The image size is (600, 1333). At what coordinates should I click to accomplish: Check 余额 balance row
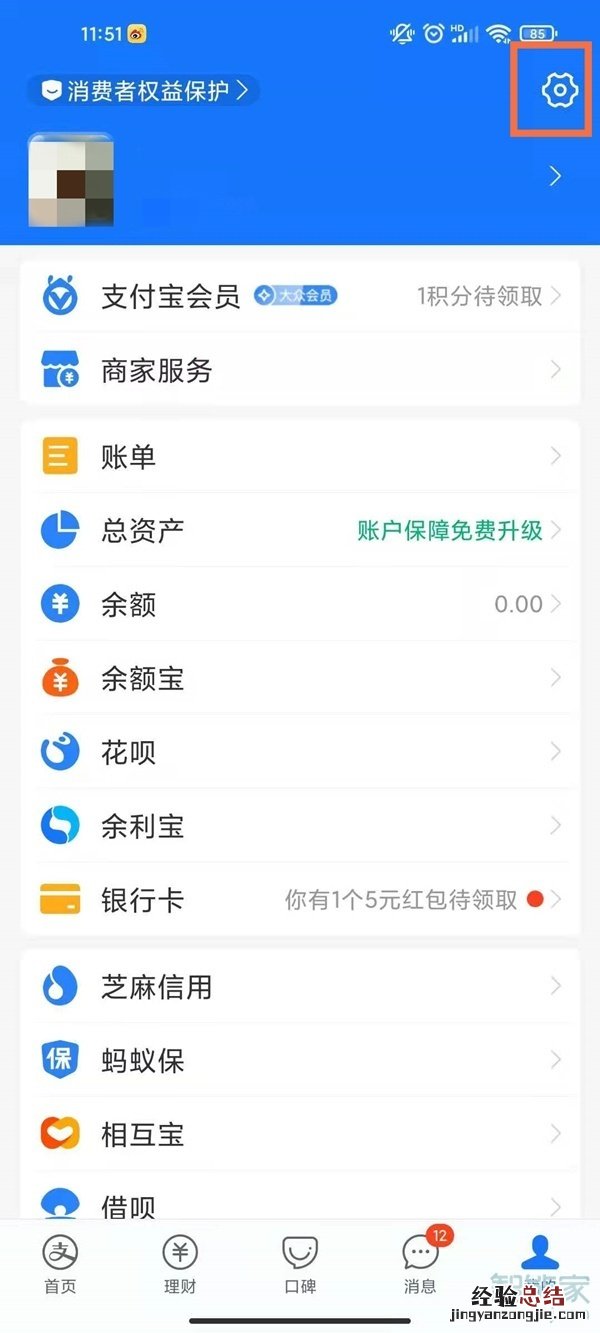(300, 604)
